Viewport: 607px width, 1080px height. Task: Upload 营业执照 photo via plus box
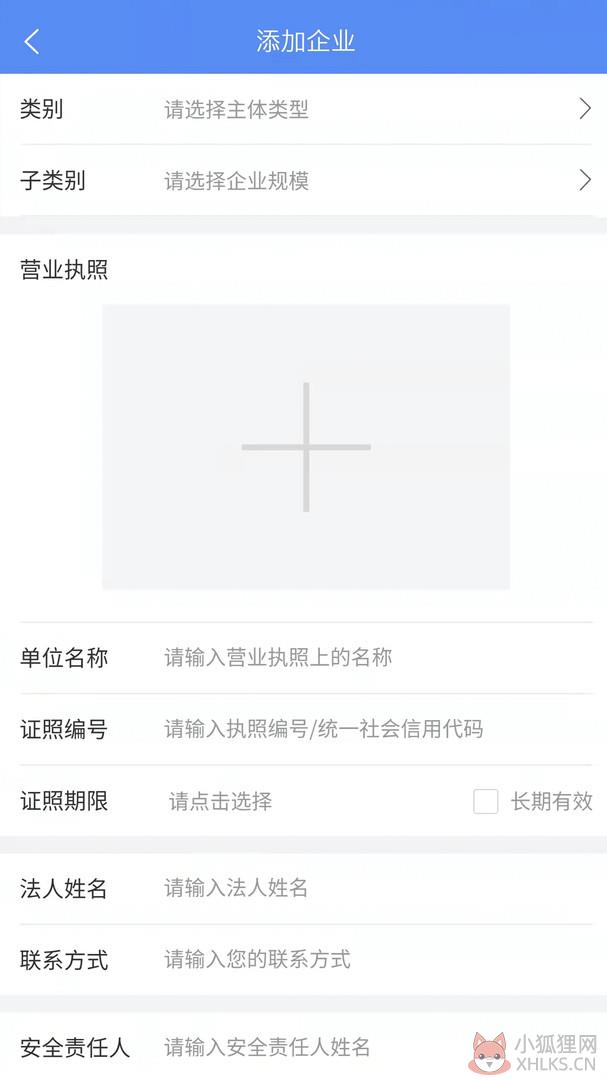(306, 447)
